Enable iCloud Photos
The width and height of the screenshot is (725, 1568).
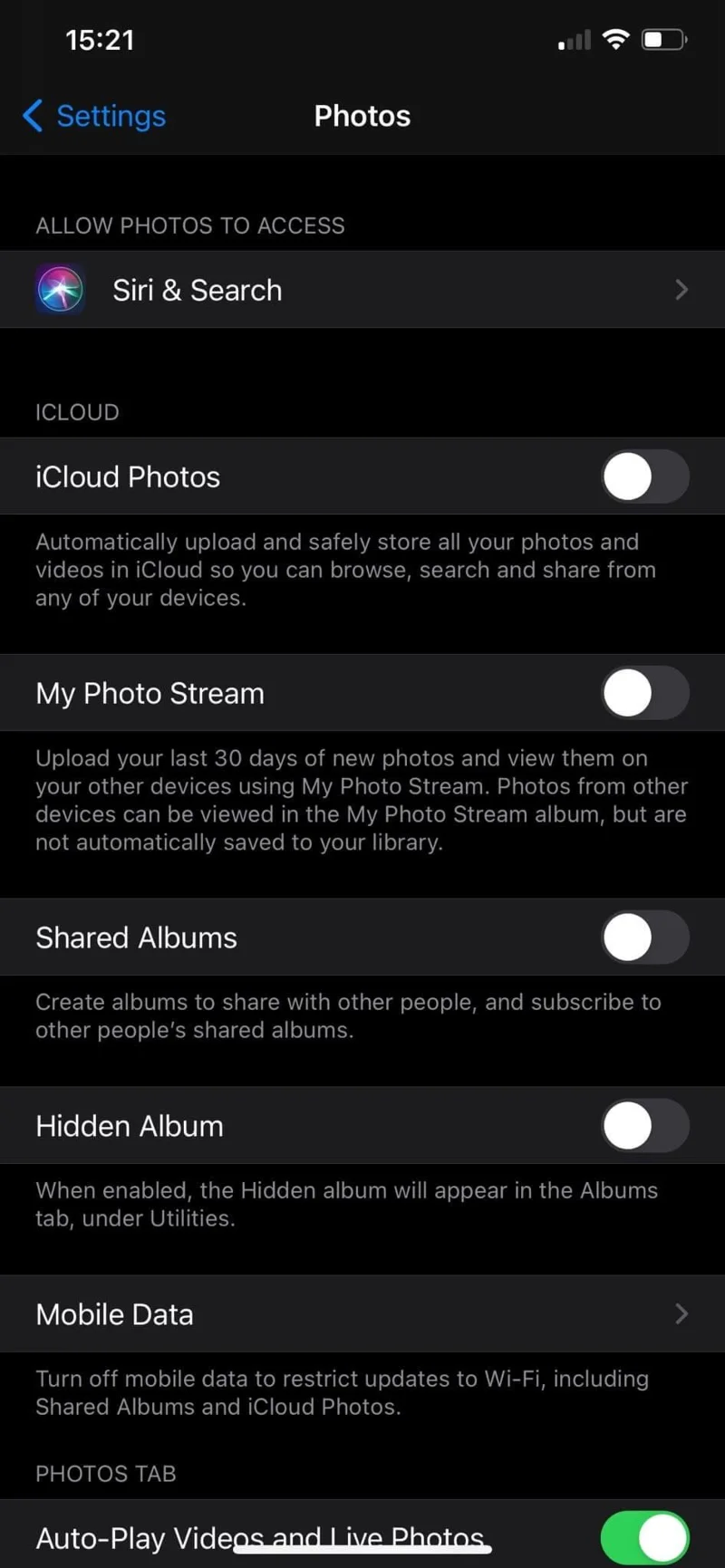tap(644, 476)
